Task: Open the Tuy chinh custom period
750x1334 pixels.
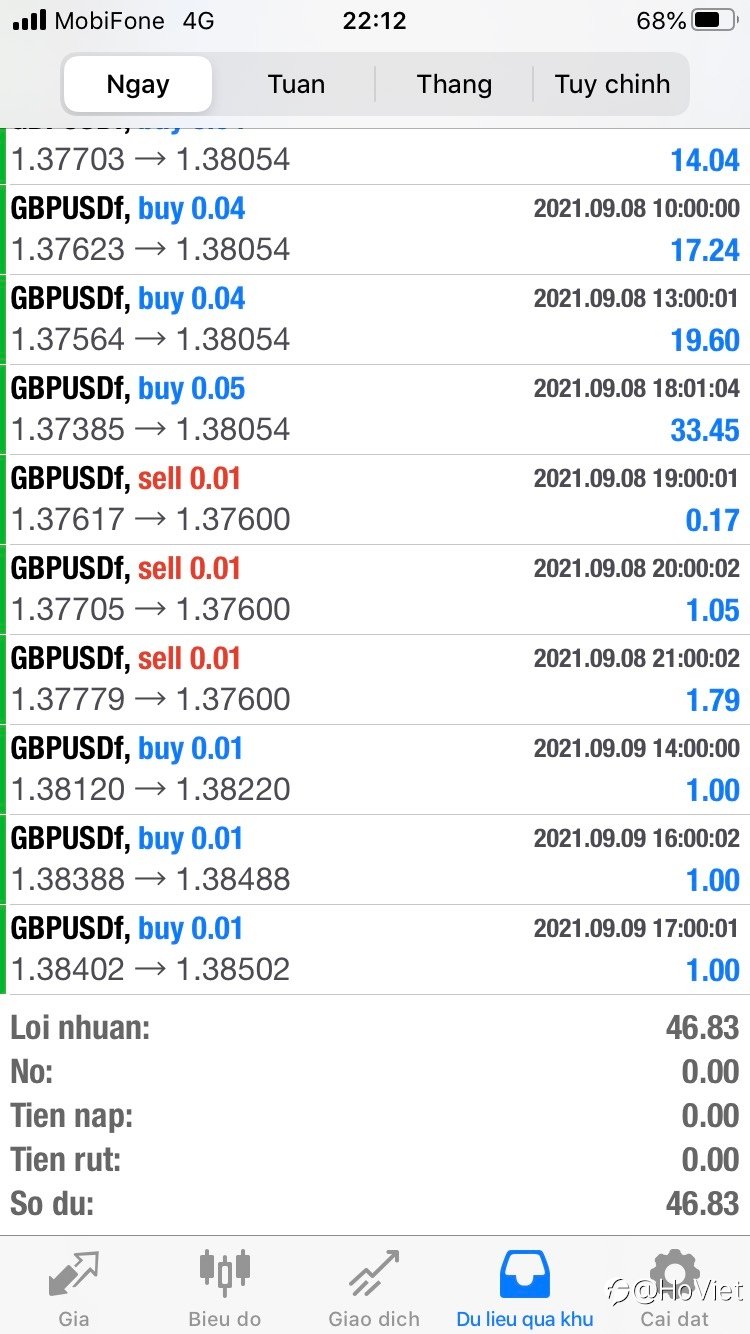Action: coord(612,84)
